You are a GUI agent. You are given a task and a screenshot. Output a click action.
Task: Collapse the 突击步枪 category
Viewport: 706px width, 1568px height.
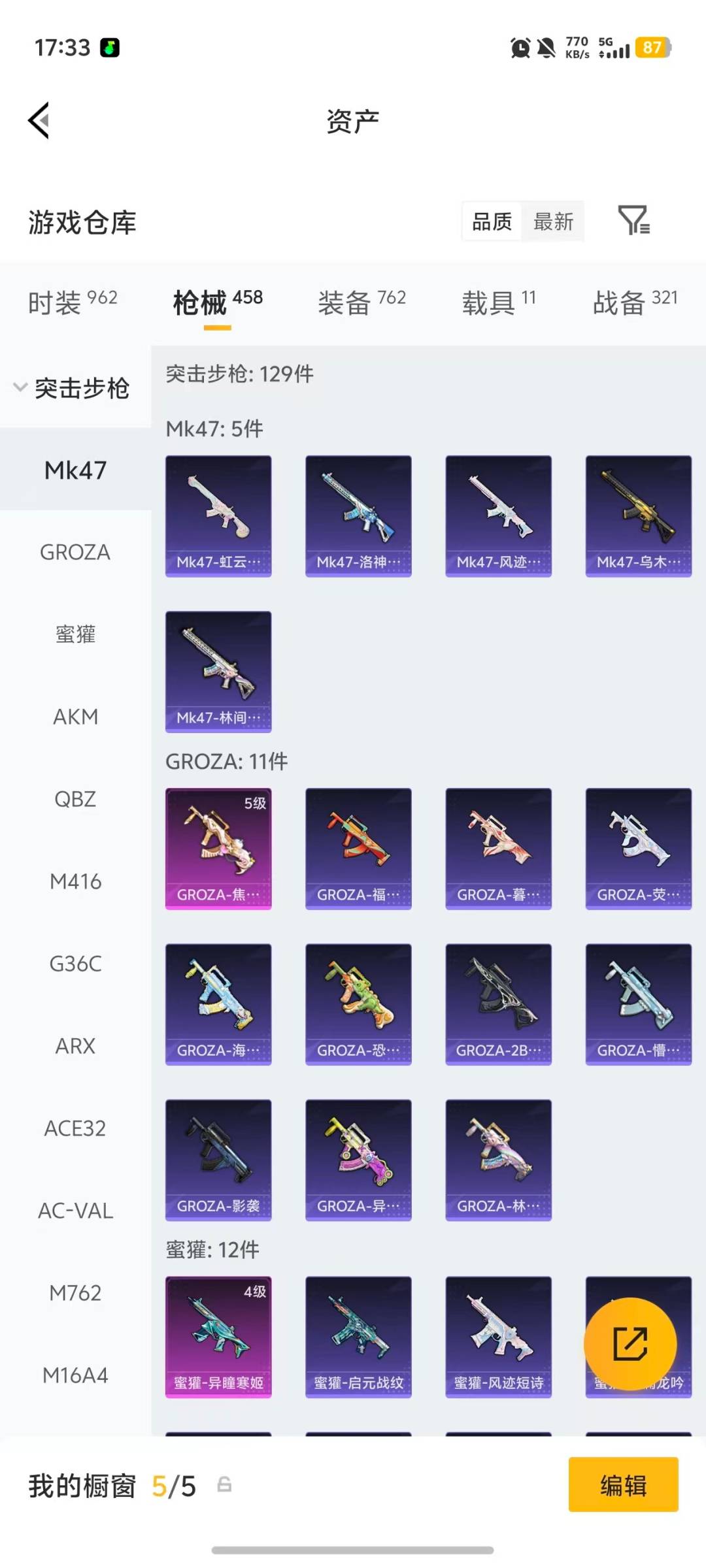[73, 388]
